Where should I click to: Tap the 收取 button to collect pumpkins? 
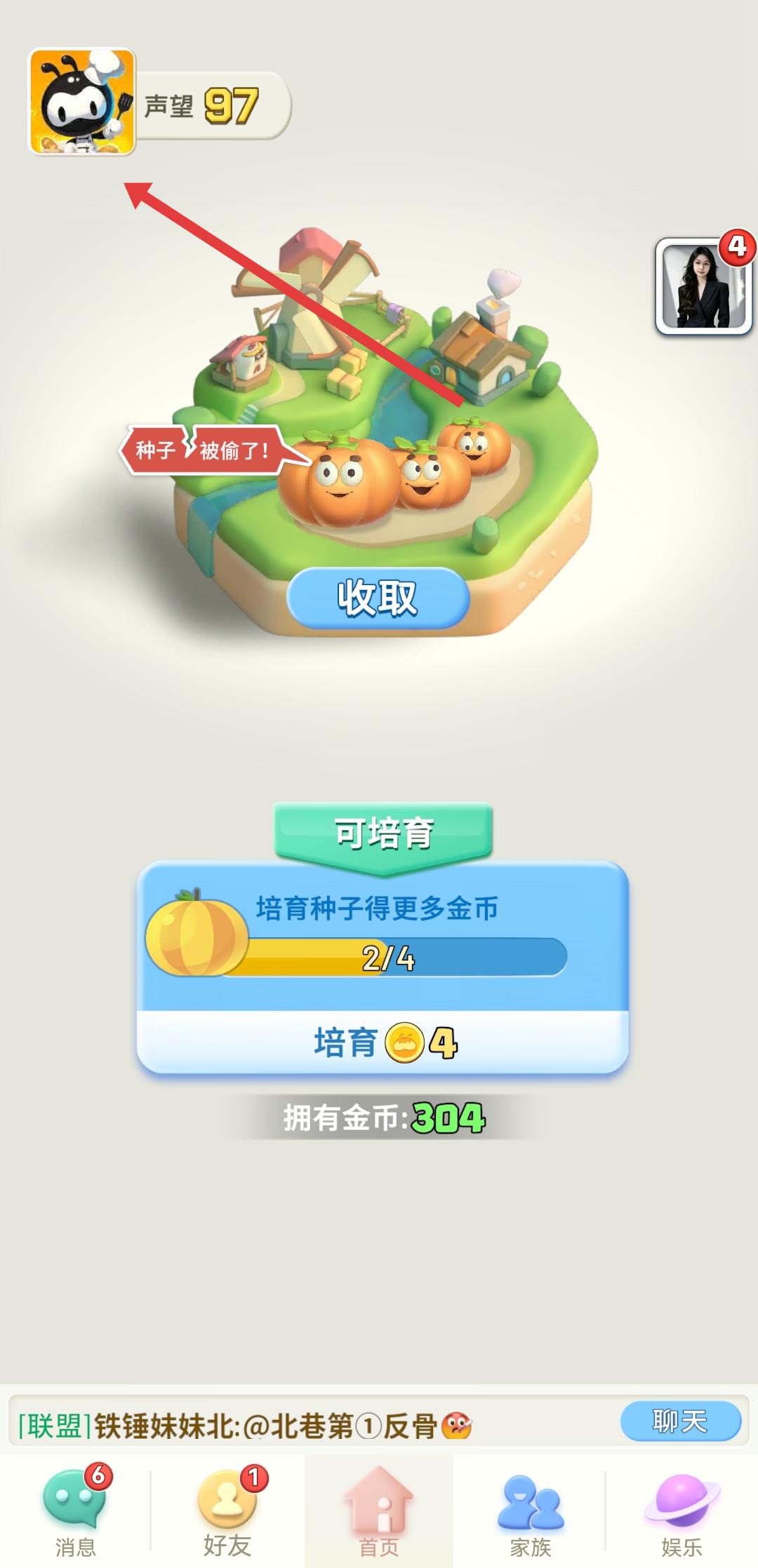click(x=378, y=598)
